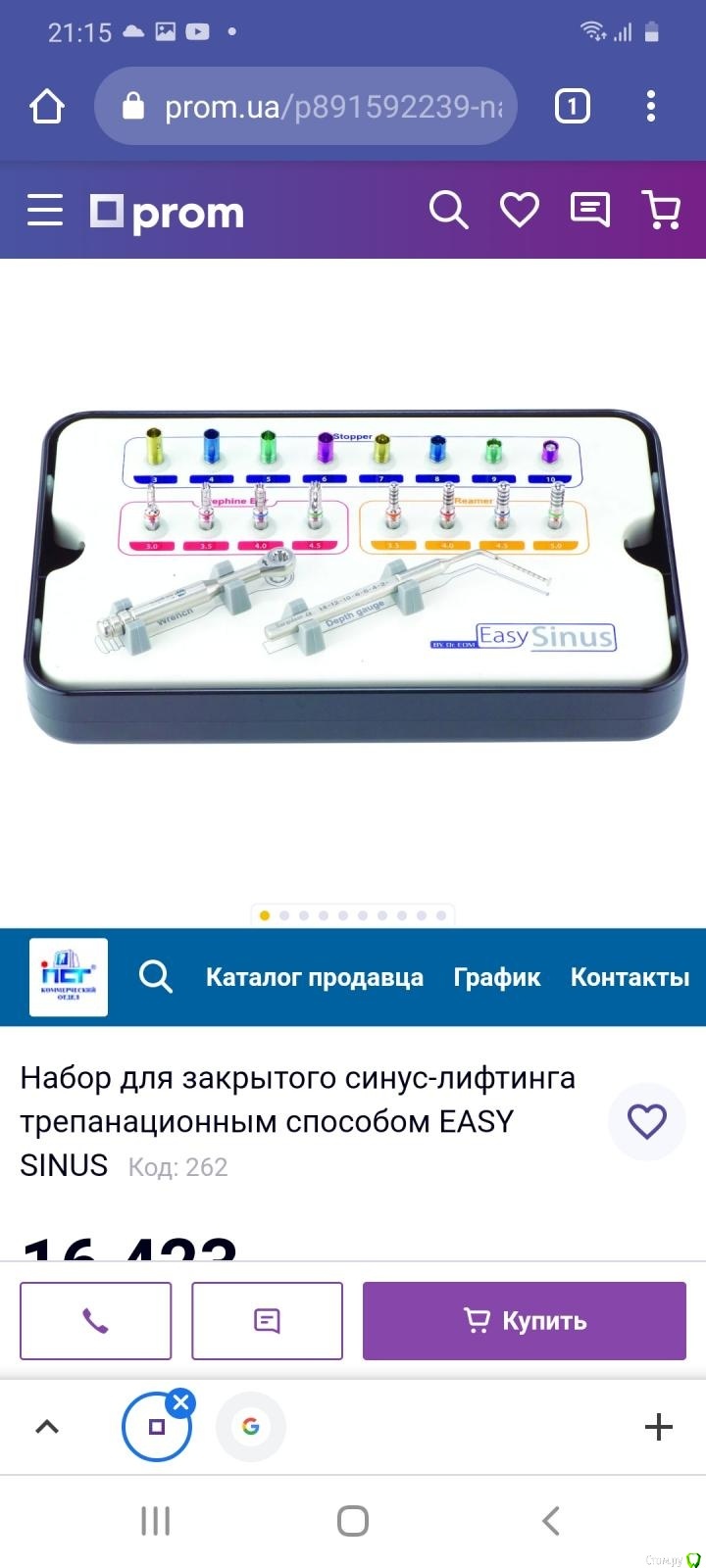
Task: Open the seller's logo page
Action: [69, 977]
